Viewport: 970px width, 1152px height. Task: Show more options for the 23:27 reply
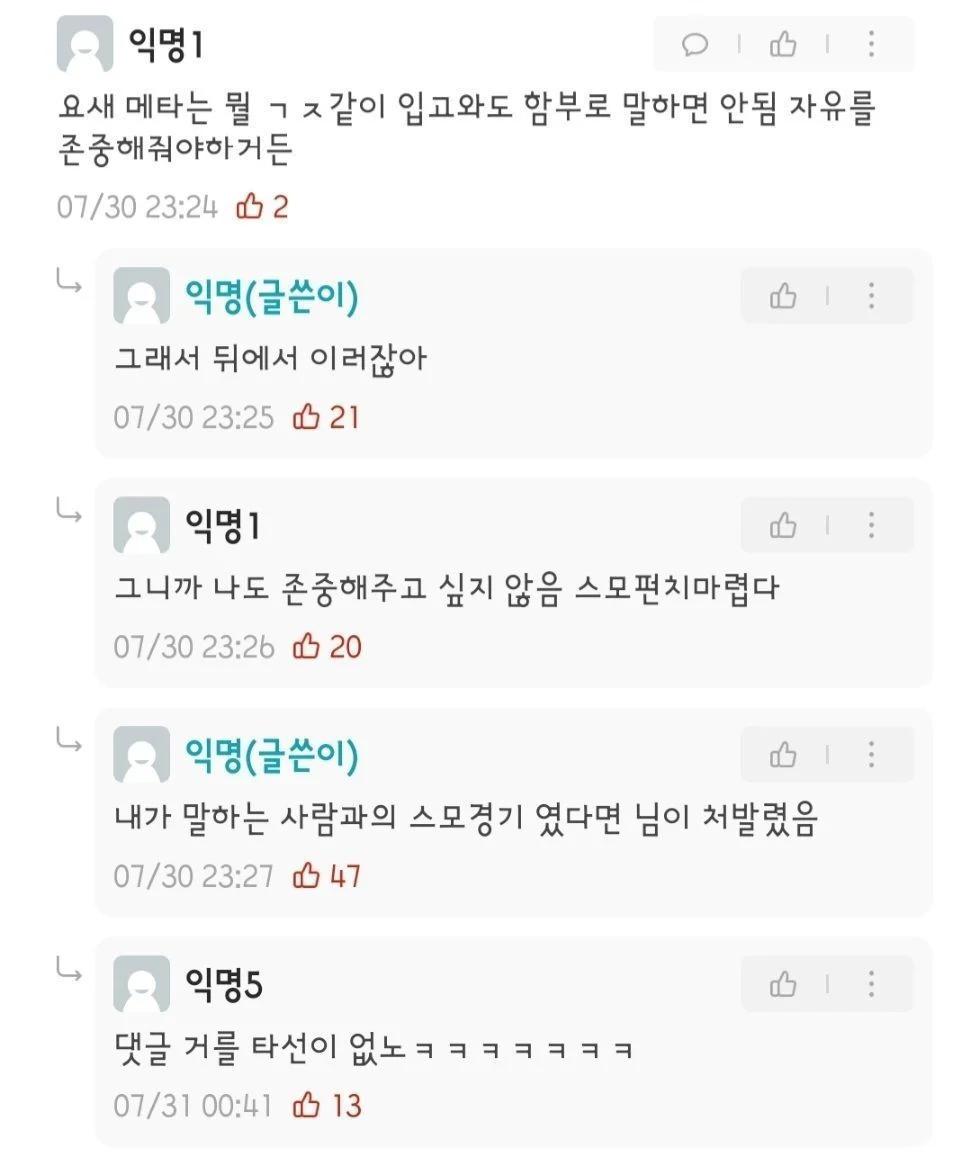click(x=871, y=756)
